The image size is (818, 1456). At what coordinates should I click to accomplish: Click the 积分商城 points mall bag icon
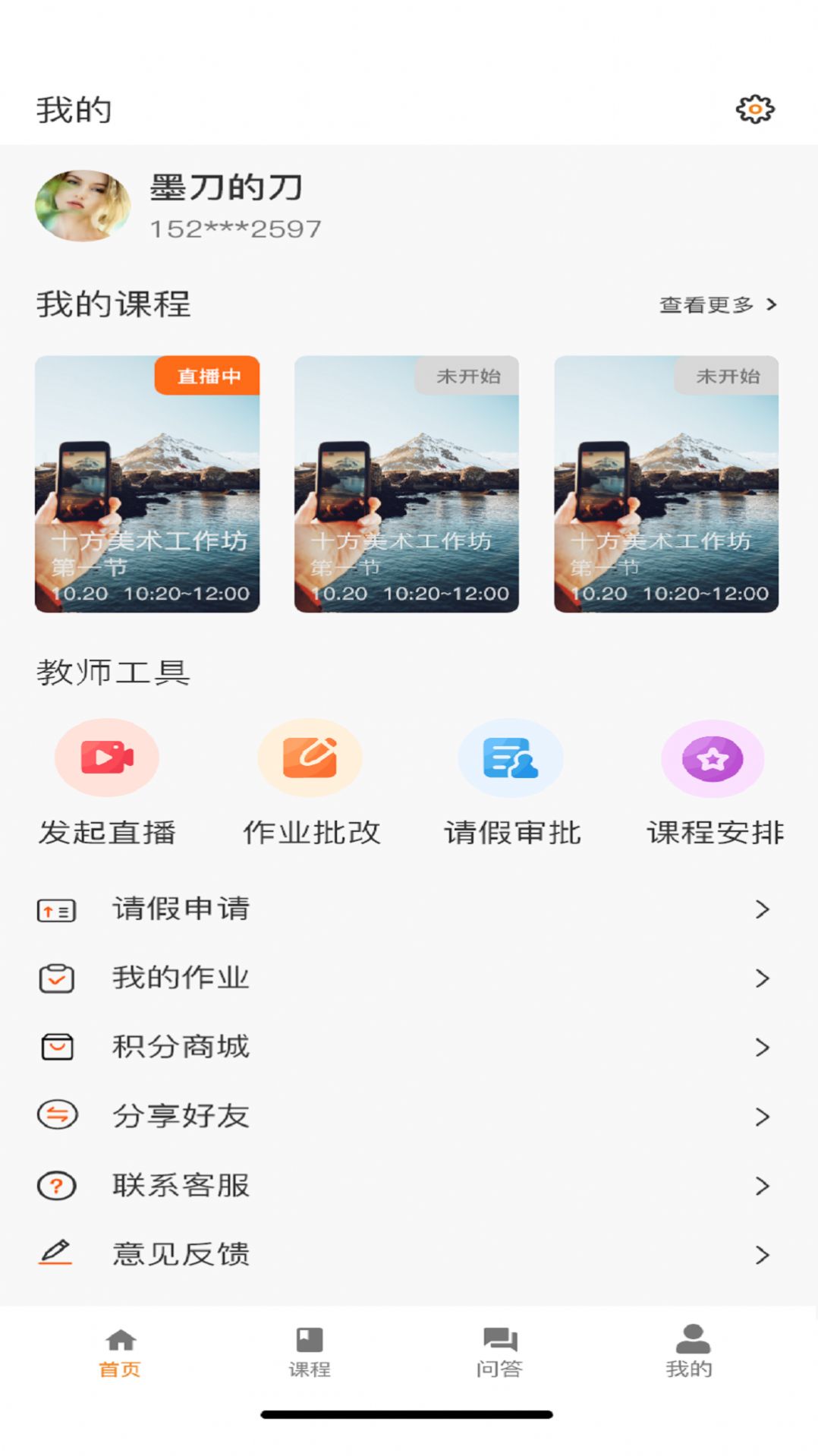point(56,1046)
